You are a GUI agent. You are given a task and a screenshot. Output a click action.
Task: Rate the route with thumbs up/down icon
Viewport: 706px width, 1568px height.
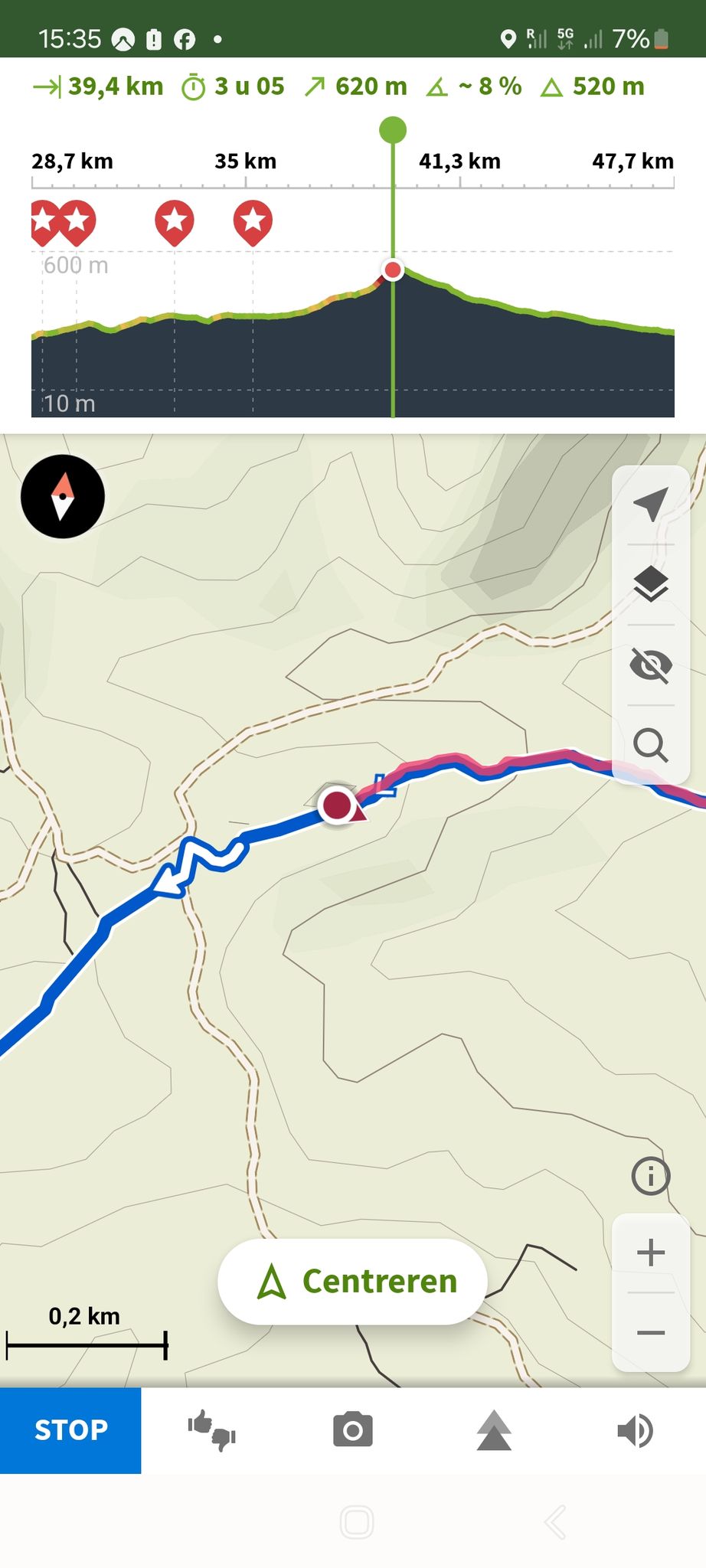[212, 1430]
